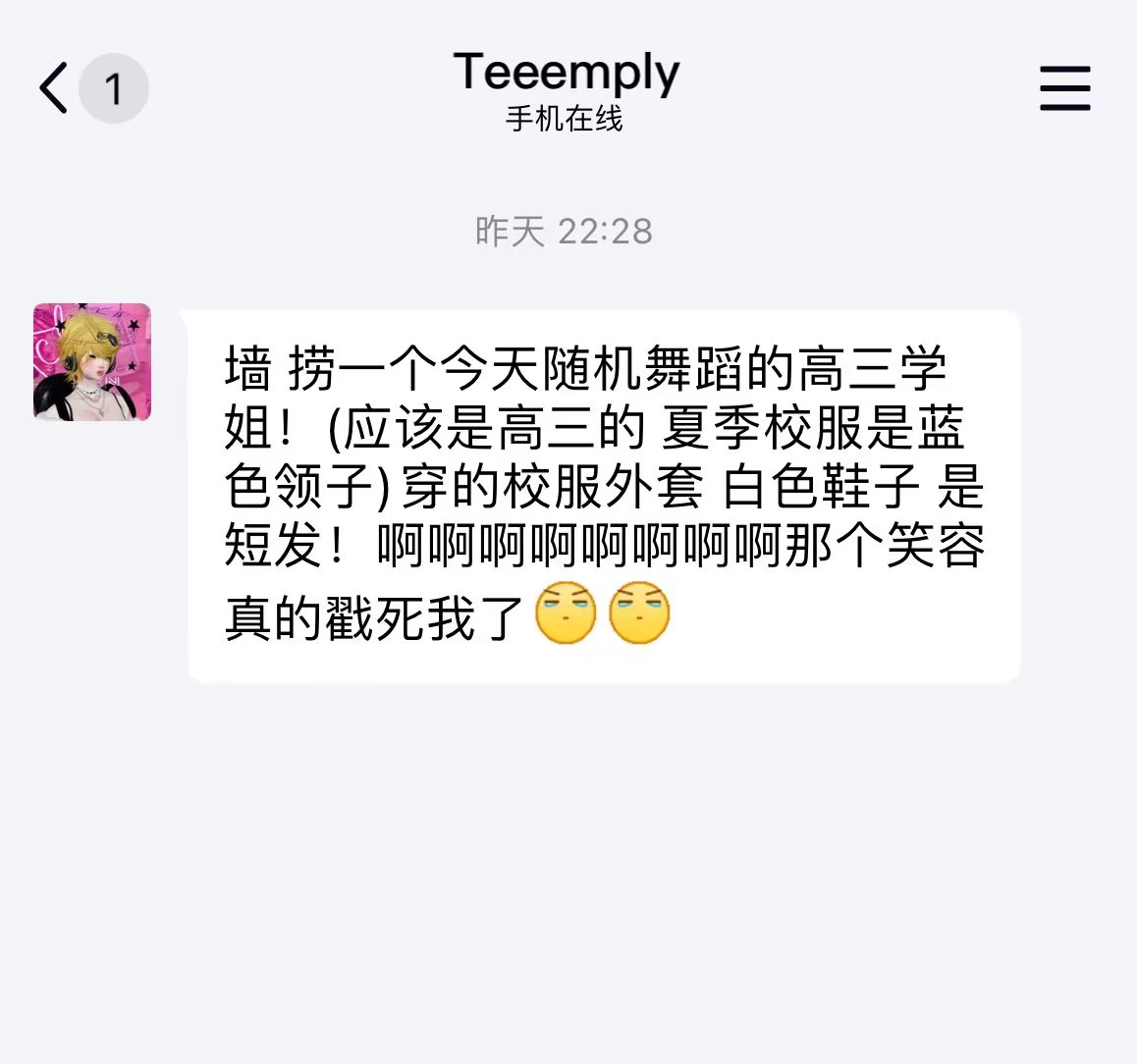
Task: Go back to the message list
Action: coord(55,88)
